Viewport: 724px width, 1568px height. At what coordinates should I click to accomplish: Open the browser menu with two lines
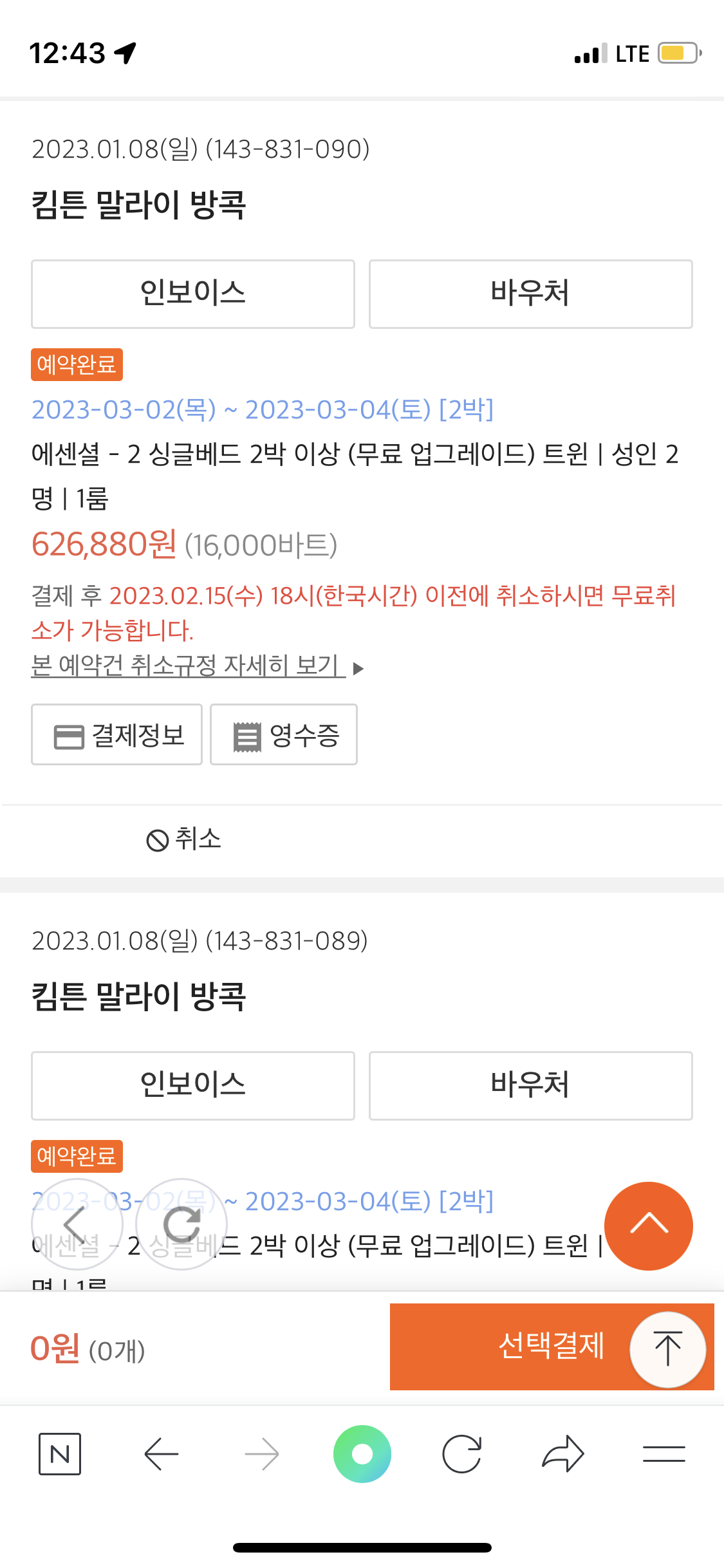(664, 1454)
